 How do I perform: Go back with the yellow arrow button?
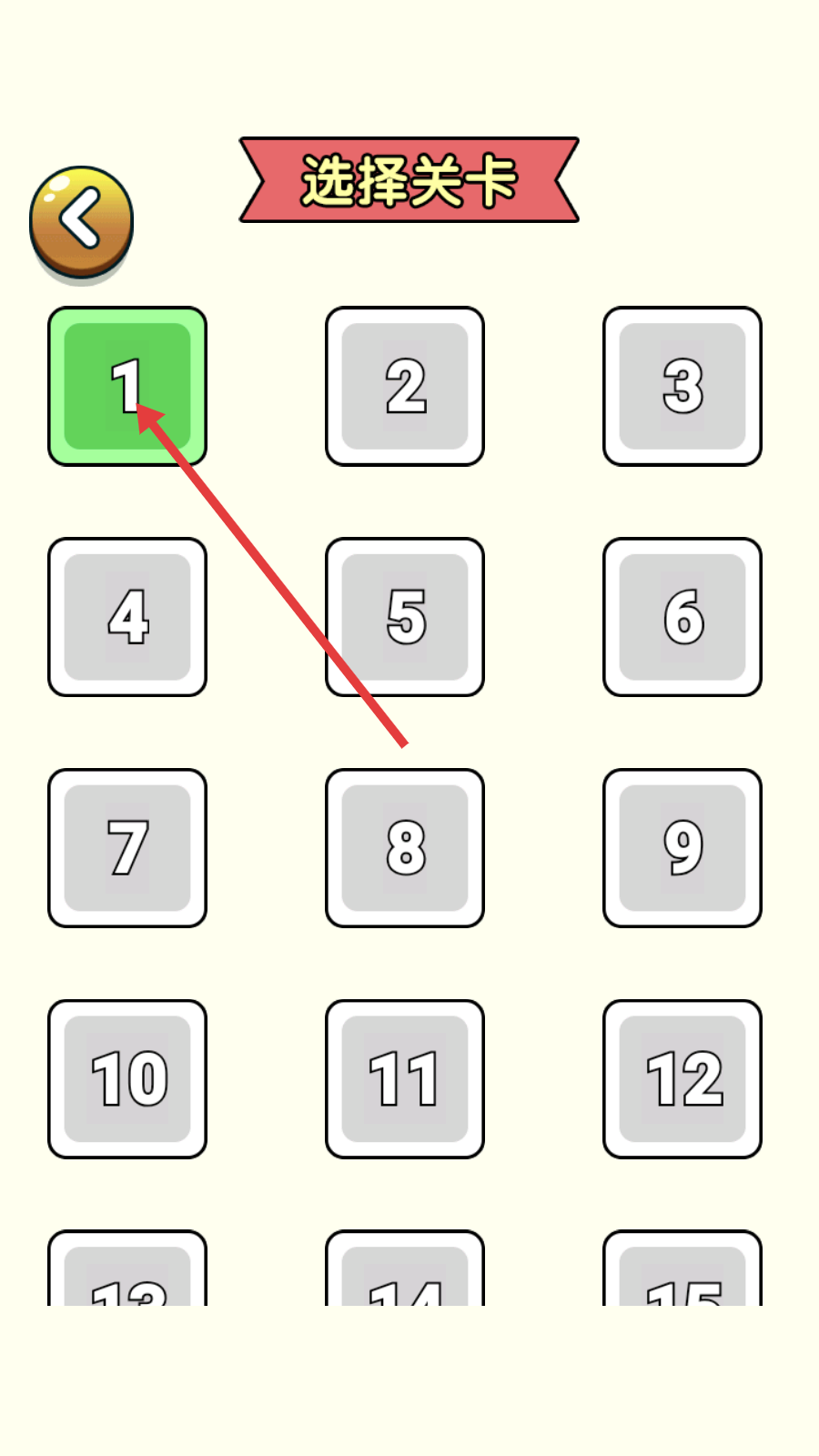(82, 222)
